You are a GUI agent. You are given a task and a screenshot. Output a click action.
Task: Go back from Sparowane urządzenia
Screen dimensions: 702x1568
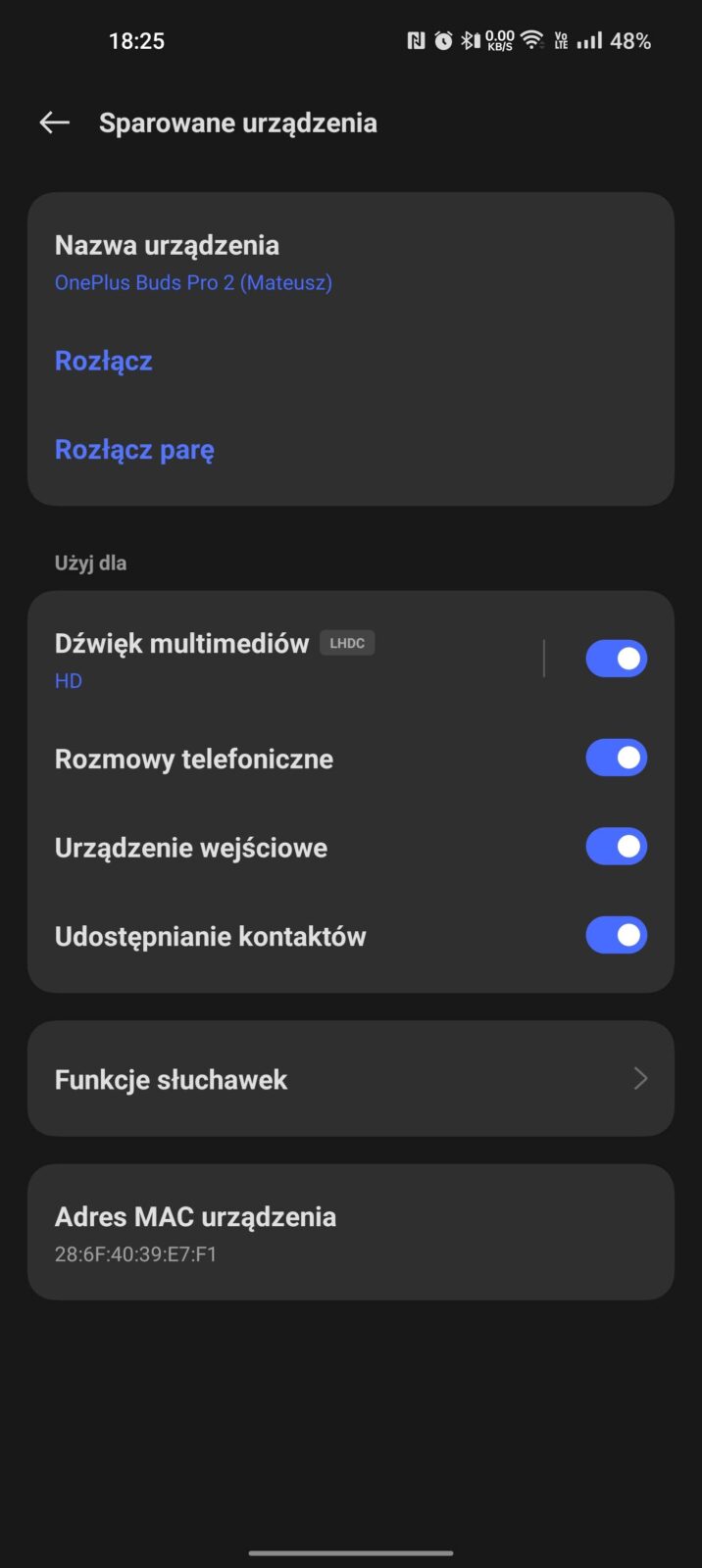click(x=54, y=122)
